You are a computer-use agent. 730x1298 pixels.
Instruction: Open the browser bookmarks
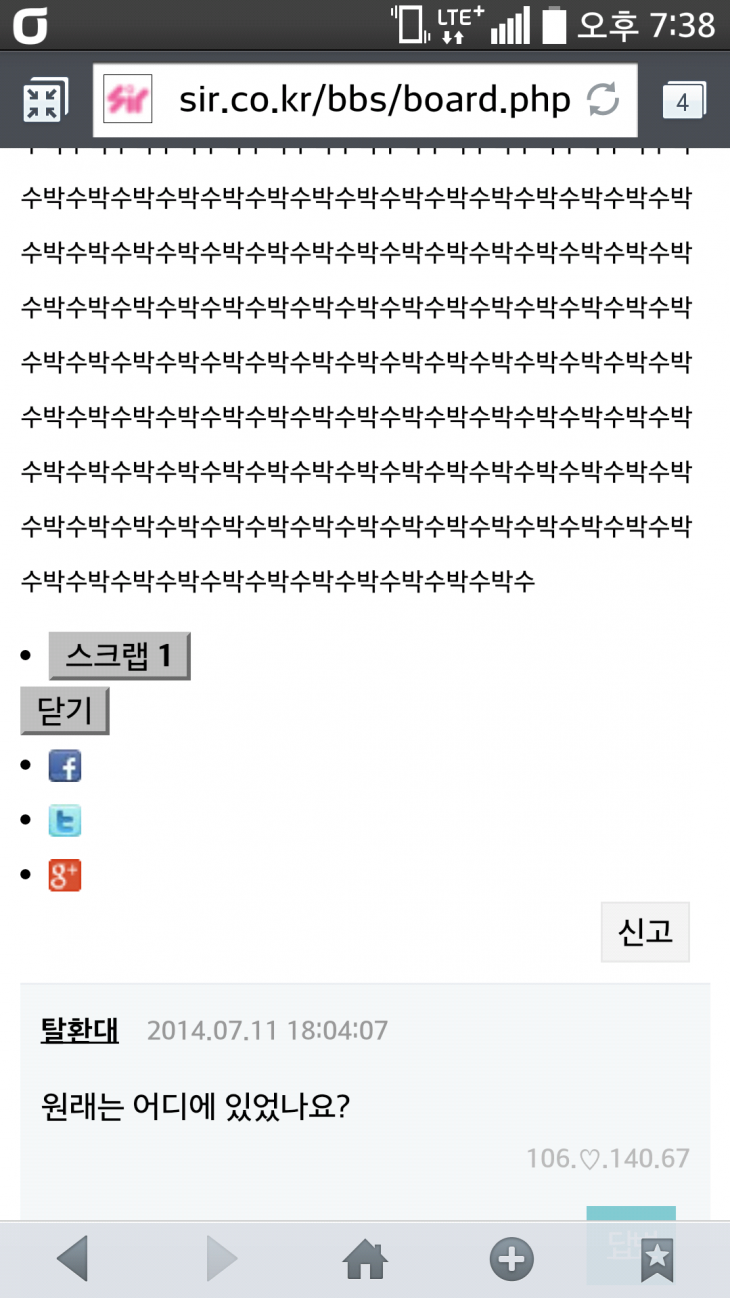656,1259
